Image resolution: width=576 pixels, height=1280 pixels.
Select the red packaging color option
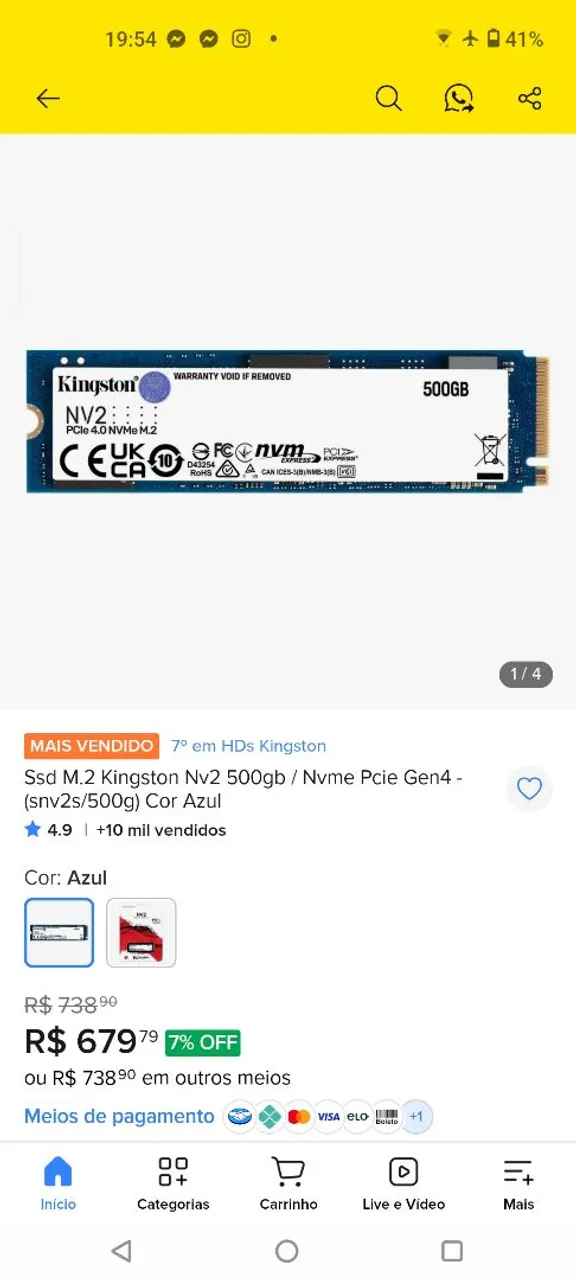click(141, 933)
